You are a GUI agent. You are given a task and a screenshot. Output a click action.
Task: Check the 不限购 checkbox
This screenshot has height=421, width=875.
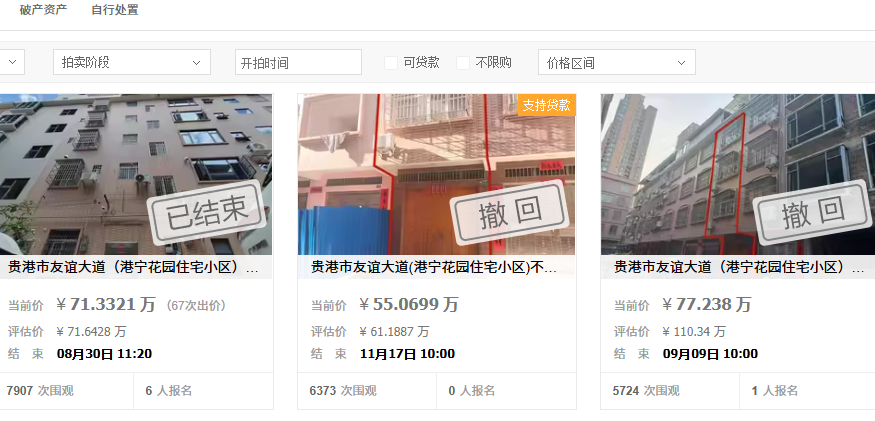(463, 62)
